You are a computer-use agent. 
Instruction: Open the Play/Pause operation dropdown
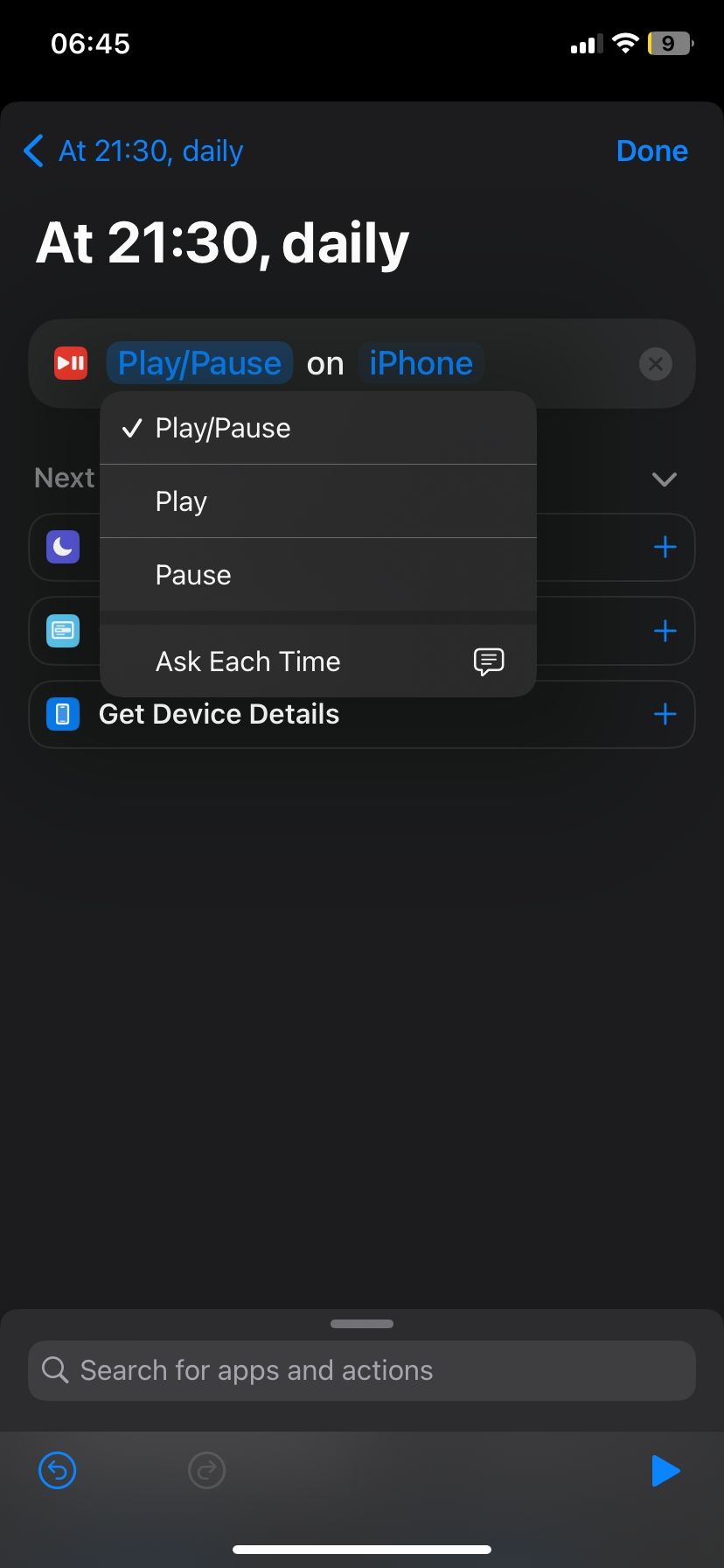click(x=198, y=362)
